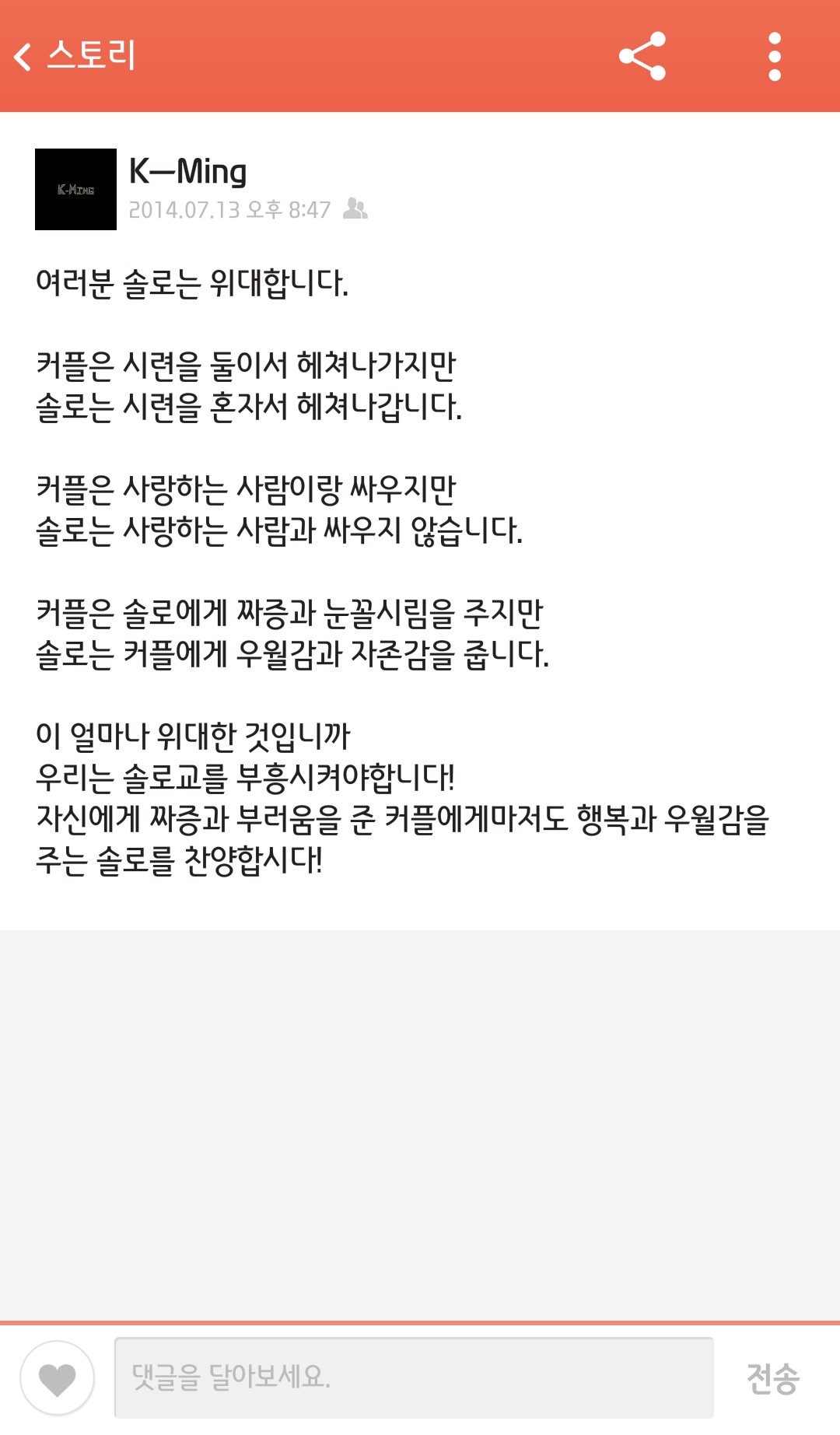Open the author name K-Ming
840x1435 pixels.
(x=187, y=170)
